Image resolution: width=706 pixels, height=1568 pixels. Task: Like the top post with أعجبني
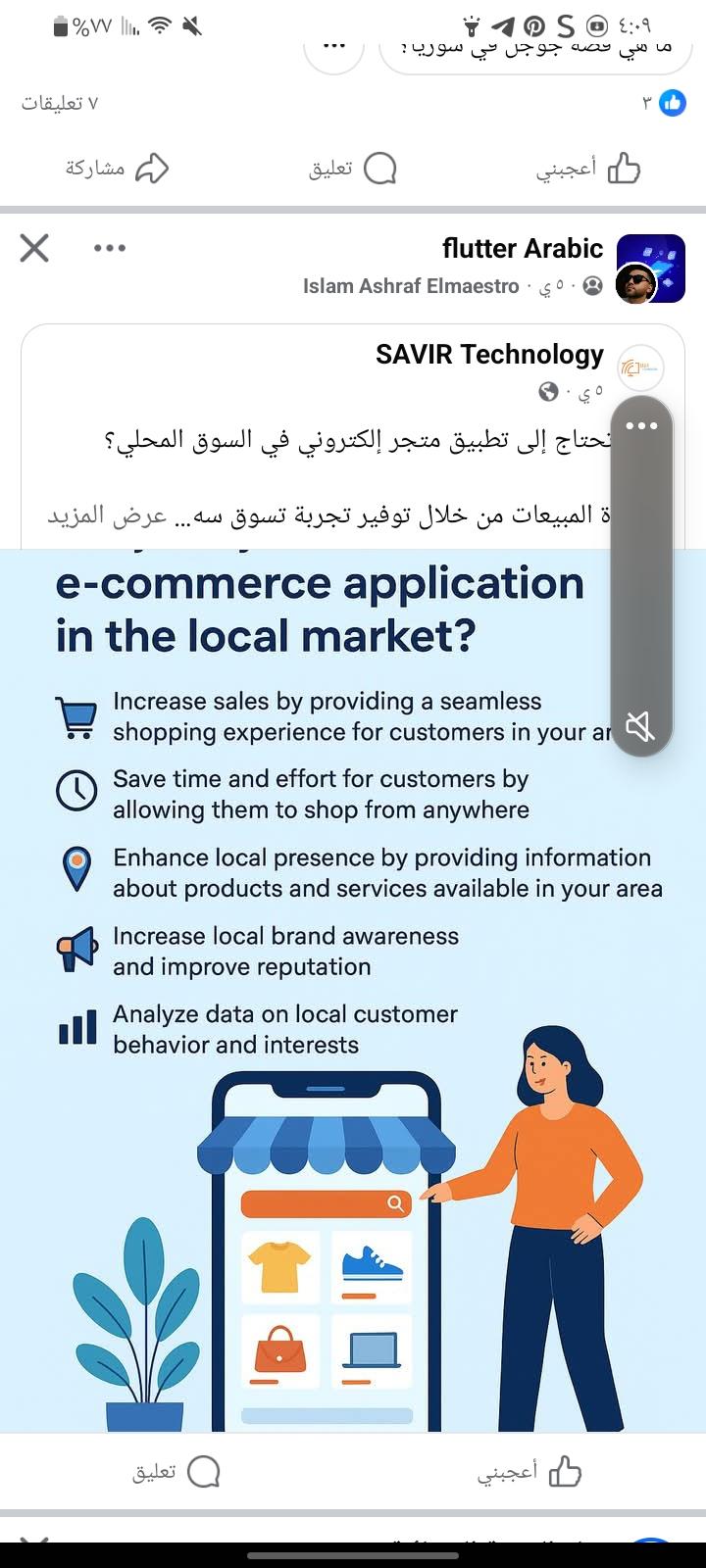[587, 169]
